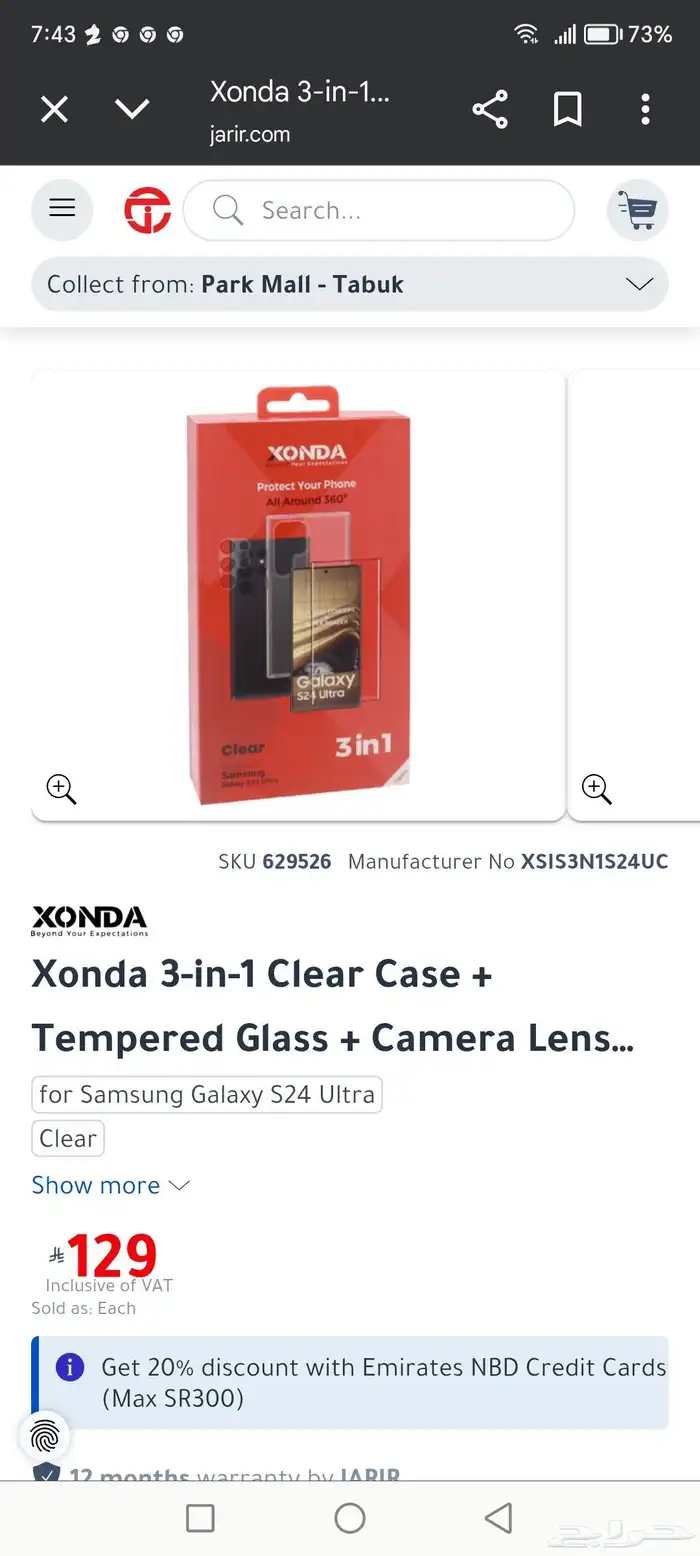700x1556 pixels.
Task: Open the Xonda brand page
Action: (x=89, y=920)
